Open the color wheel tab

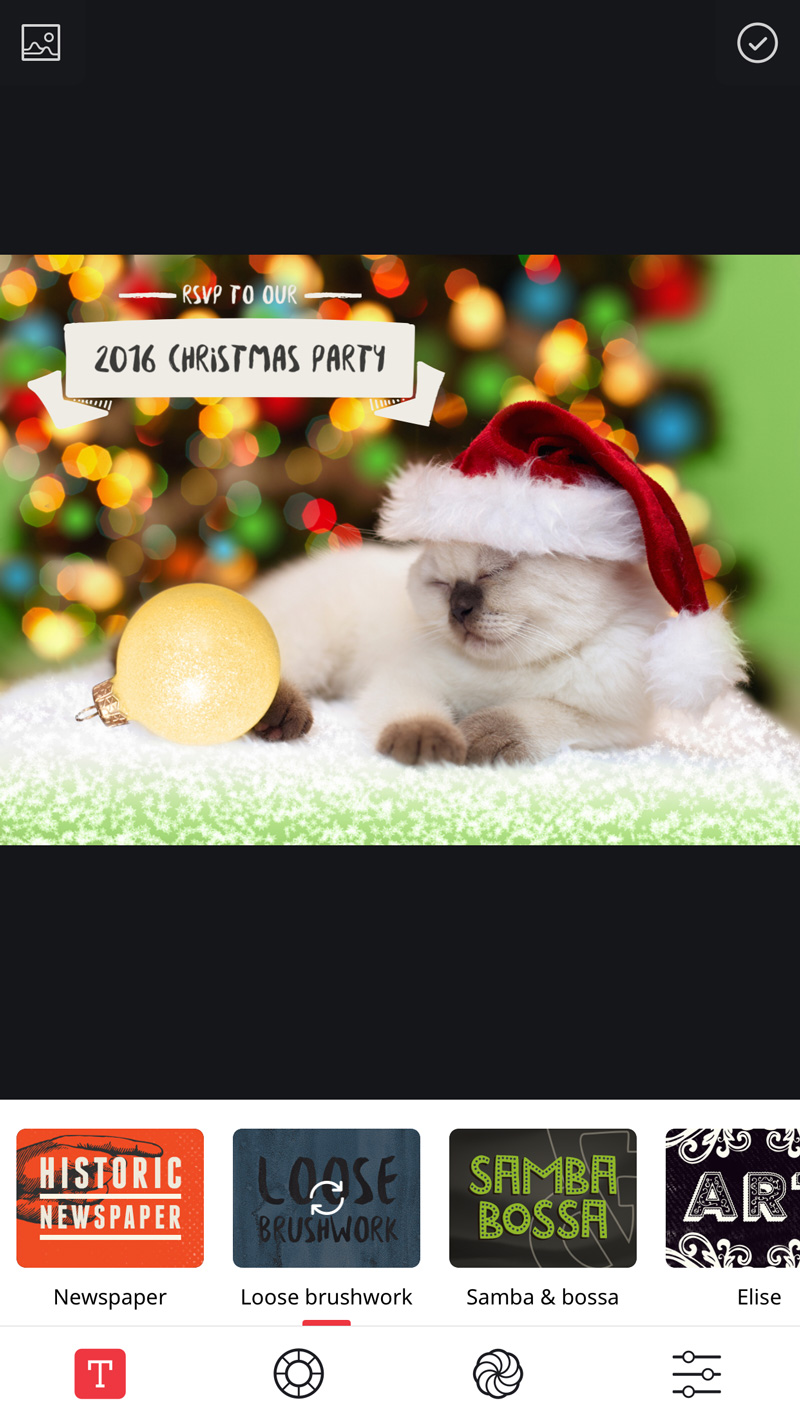[299, 1373]
